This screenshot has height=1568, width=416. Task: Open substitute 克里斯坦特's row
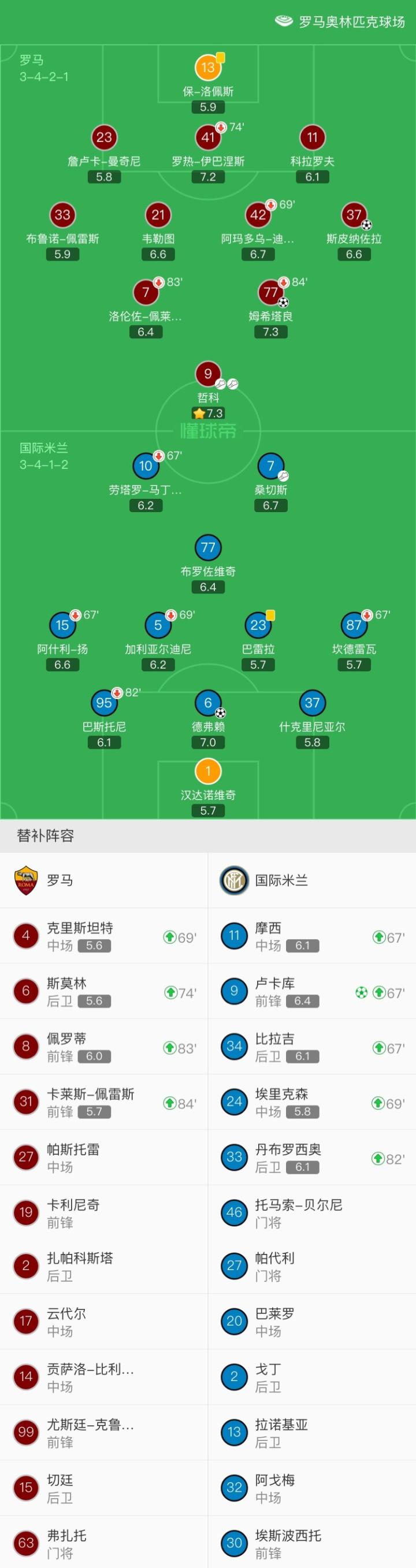coord(103,936)
